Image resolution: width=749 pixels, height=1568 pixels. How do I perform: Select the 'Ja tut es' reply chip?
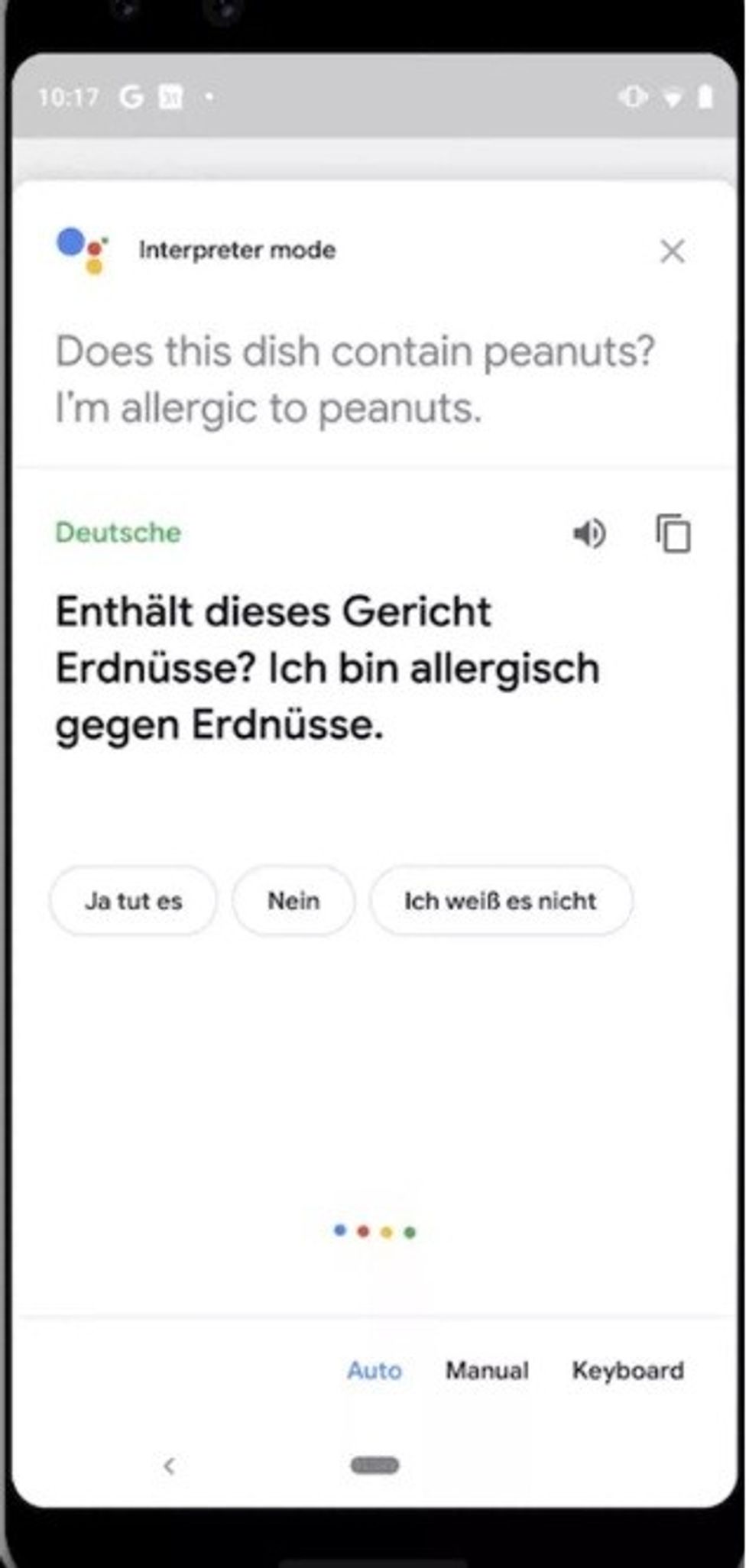click(133, 901)
